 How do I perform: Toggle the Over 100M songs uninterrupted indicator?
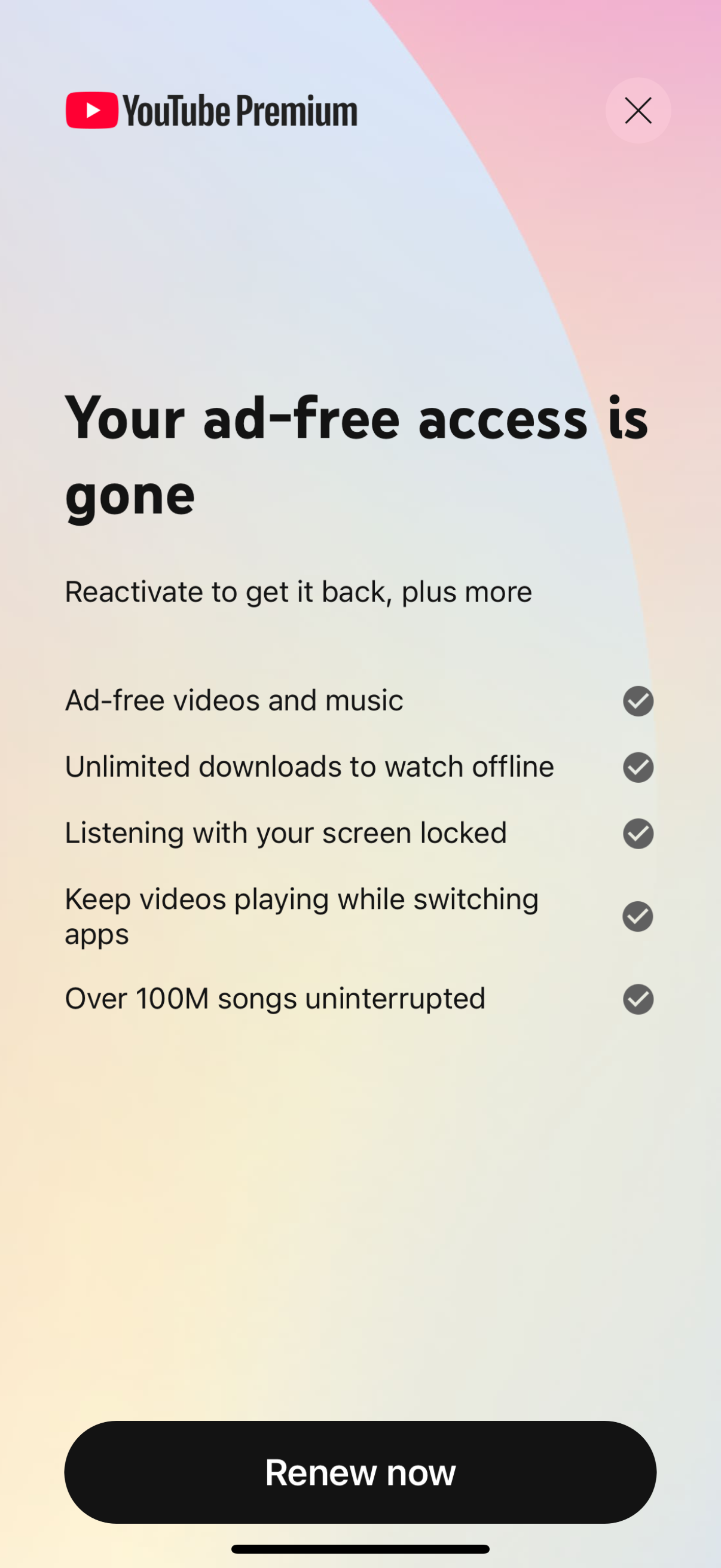pos(638,999)
